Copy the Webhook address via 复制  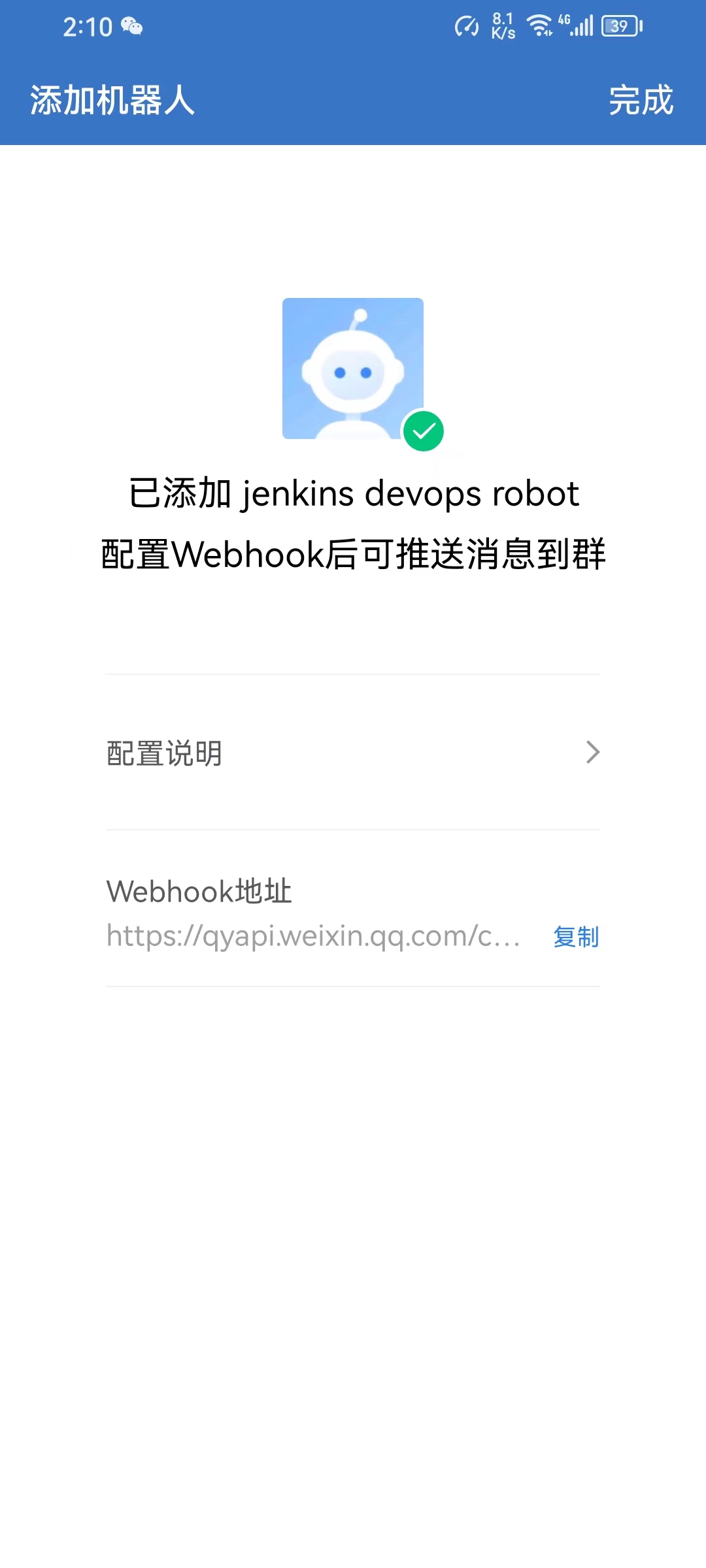point(575,937)
